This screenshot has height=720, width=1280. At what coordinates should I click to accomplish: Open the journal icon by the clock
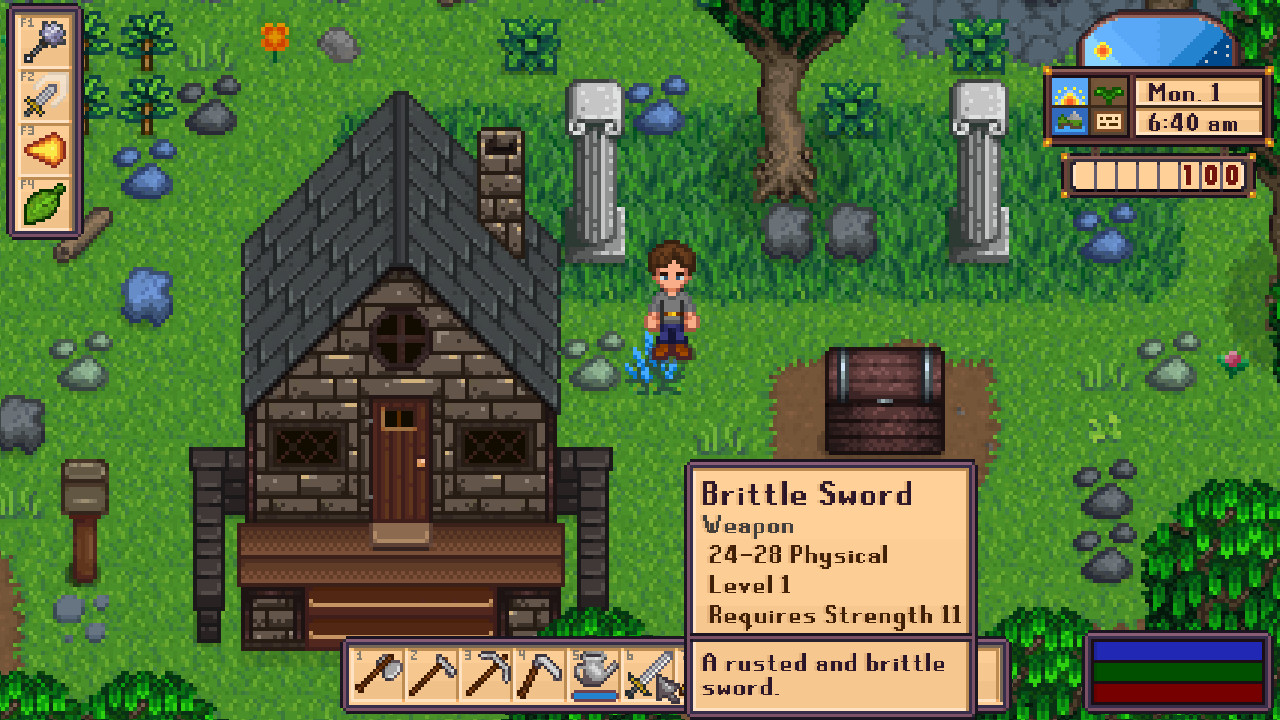(x=1105, y=123)
